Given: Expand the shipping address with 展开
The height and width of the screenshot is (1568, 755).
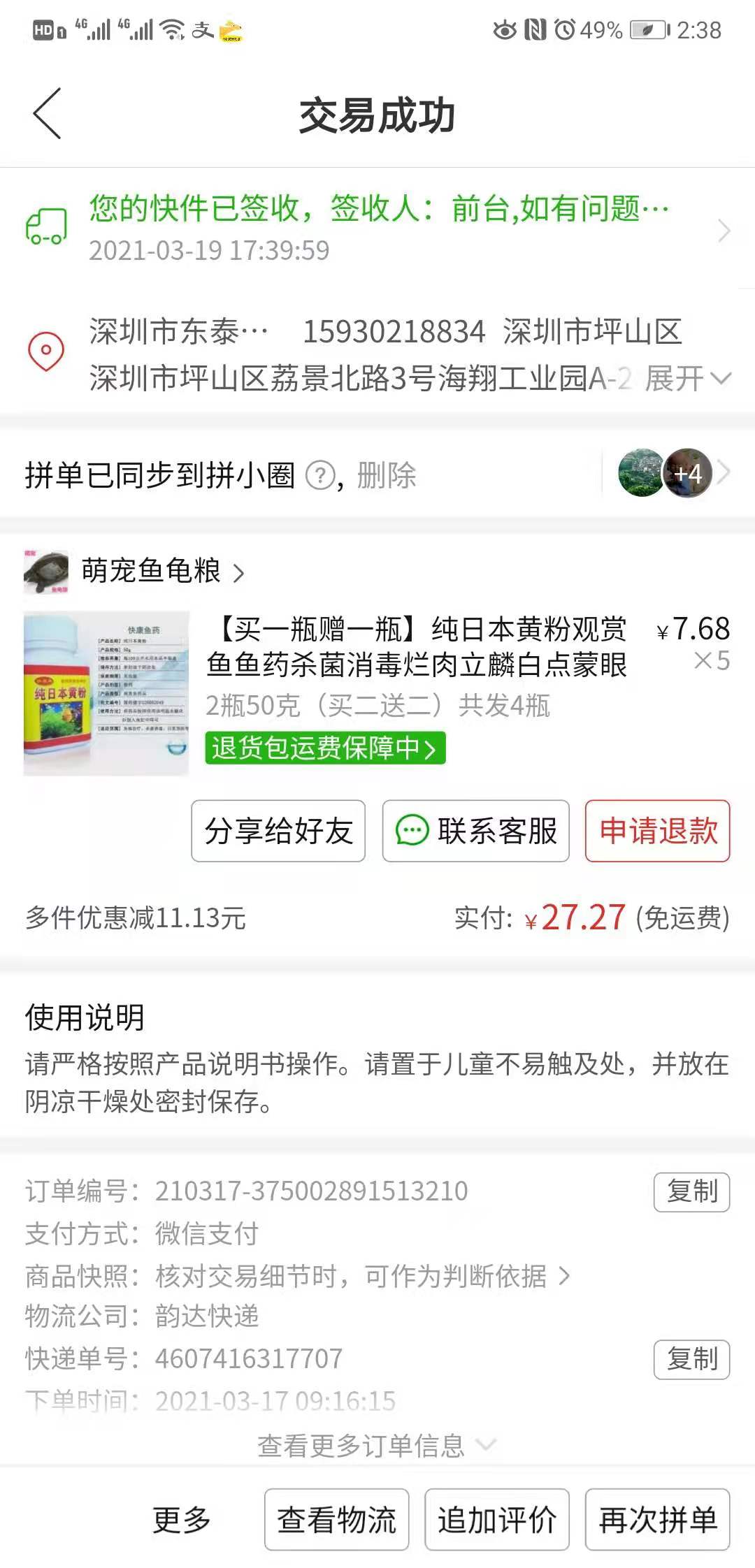Looking at the screenshot, I should click(688, 379).
